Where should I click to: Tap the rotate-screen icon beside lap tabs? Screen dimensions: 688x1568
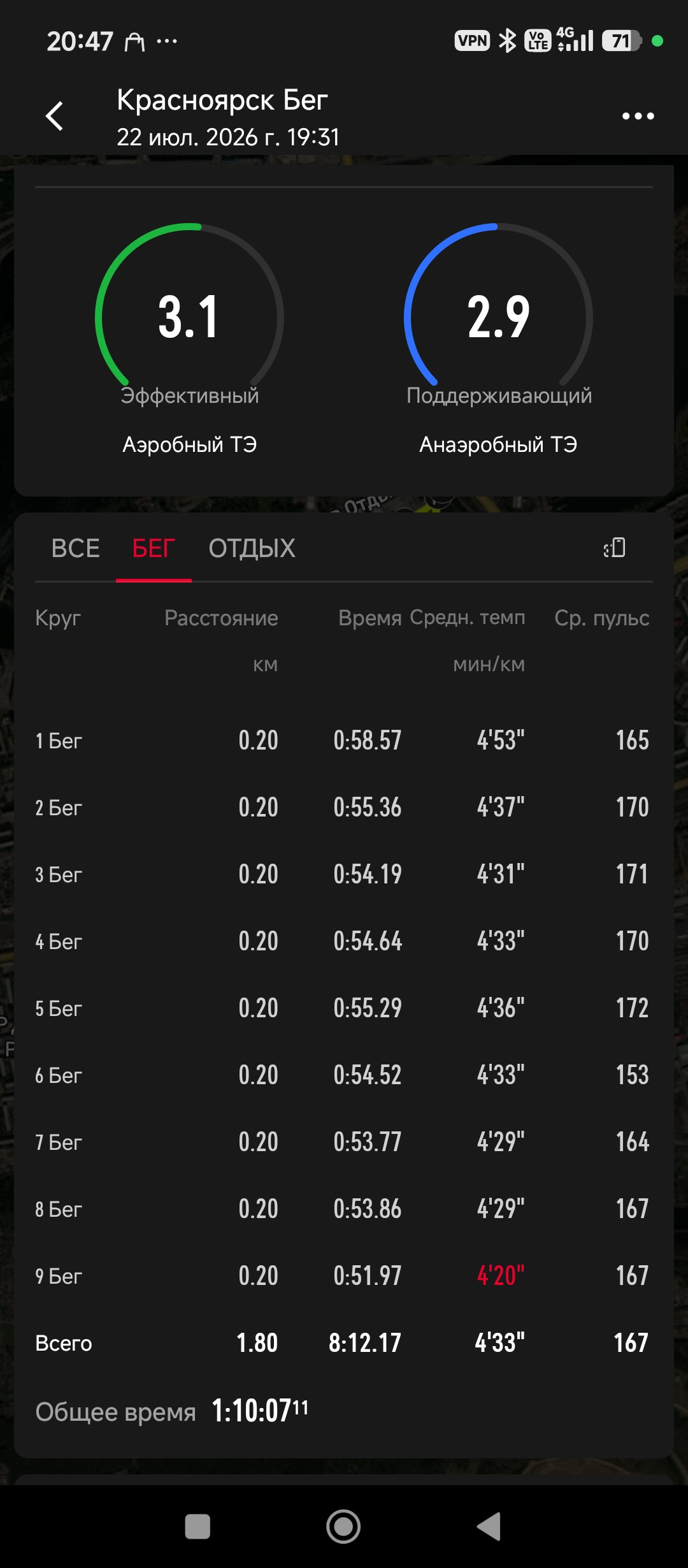(615, 548)
